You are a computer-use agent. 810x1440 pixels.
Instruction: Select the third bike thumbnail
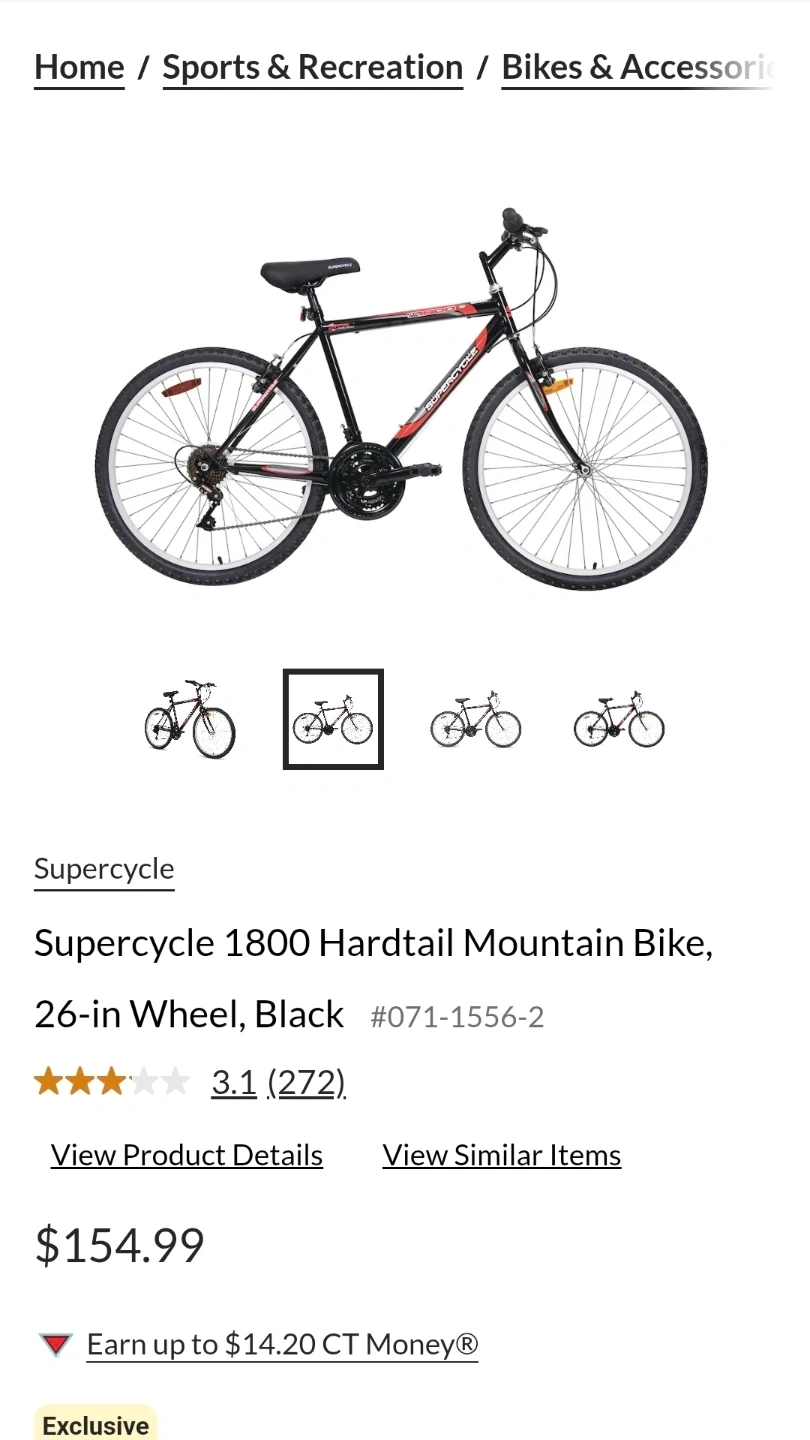[476, 720]
